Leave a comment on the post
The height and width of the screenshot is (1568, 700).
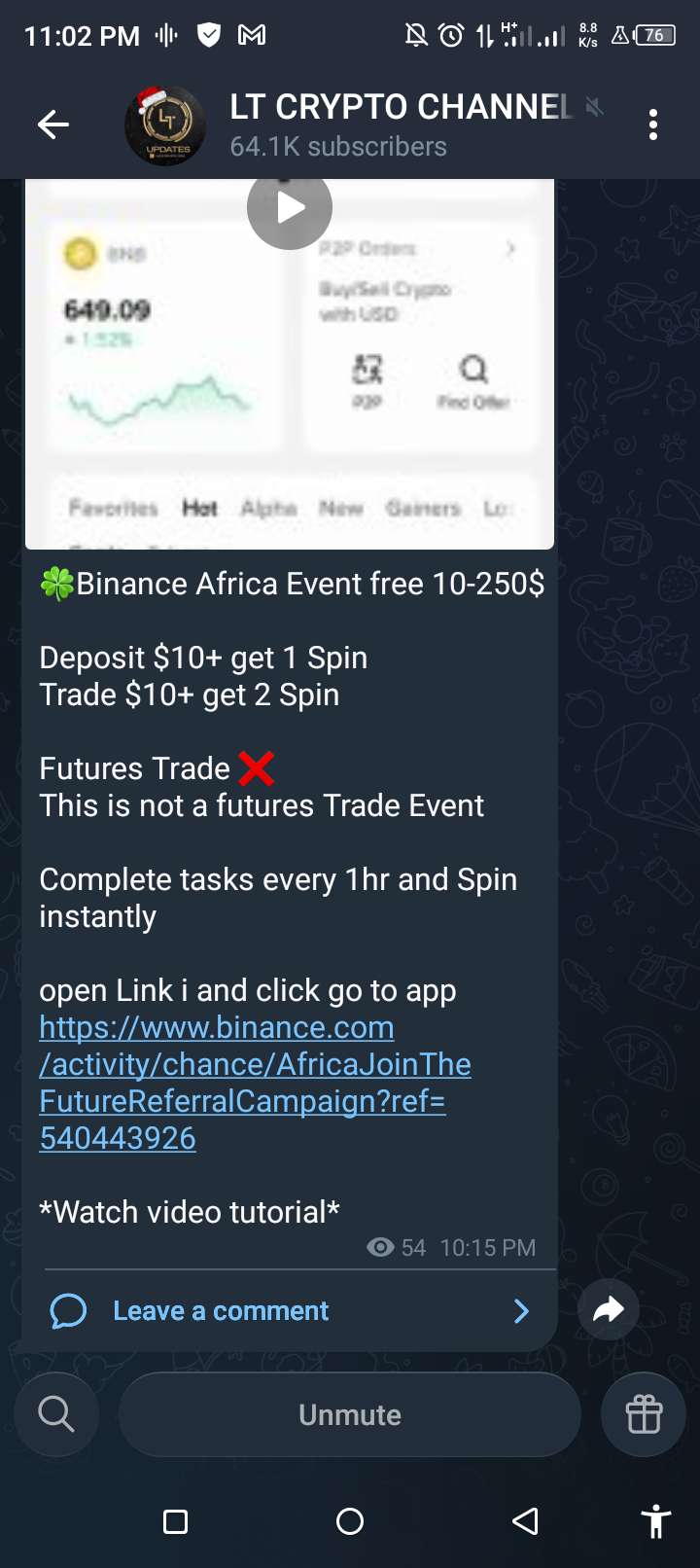pos(222,1311)
